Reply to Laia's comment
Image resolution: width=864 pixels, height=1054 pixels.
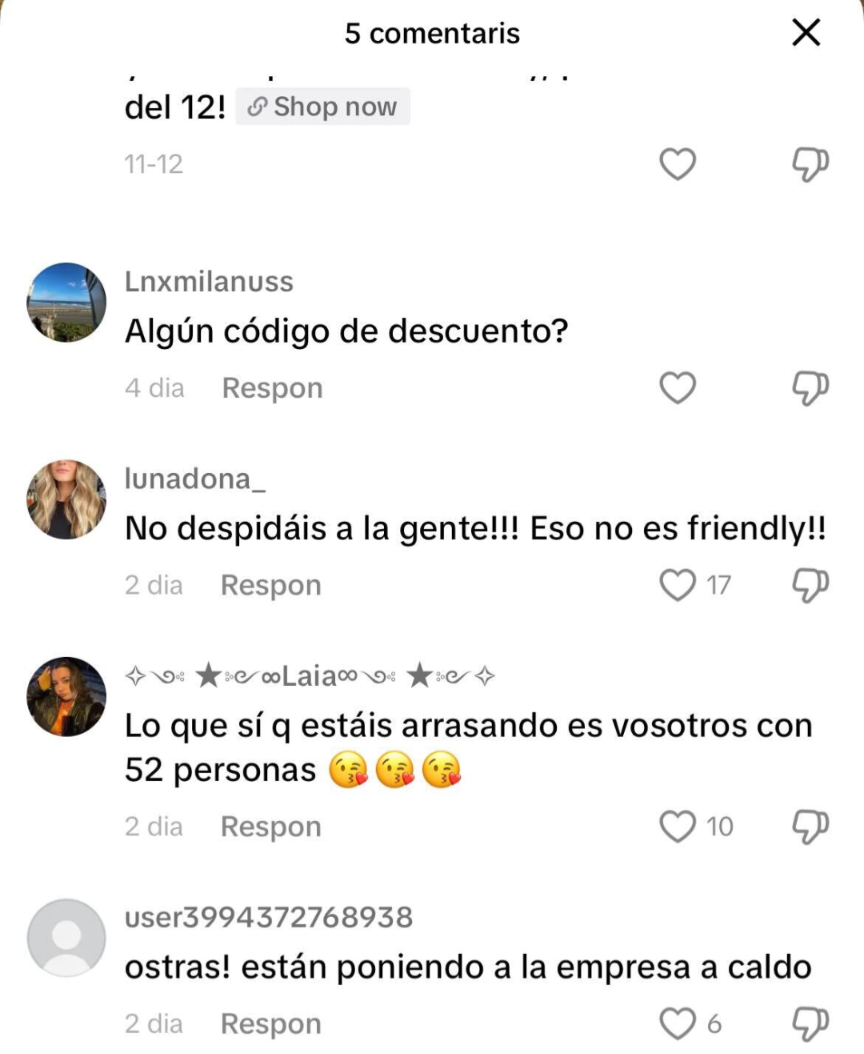pos(271,827)
